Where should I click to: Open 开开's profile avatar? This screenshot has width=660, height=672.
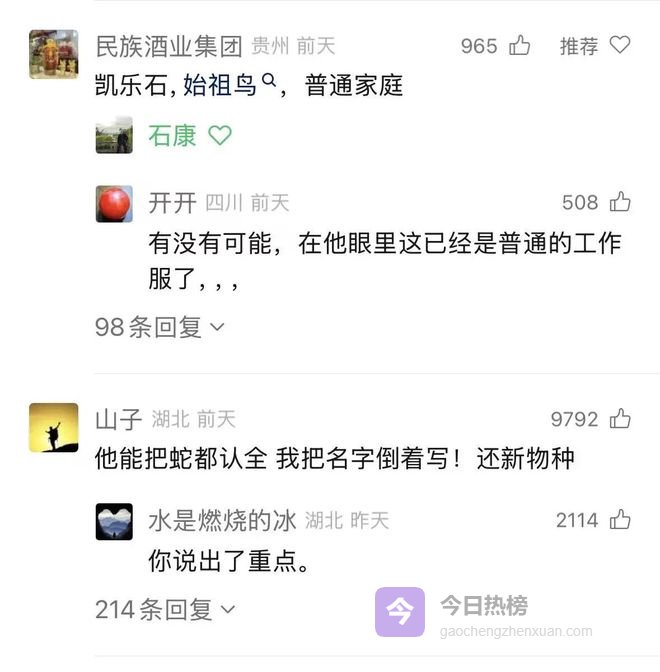pos(114,204)
